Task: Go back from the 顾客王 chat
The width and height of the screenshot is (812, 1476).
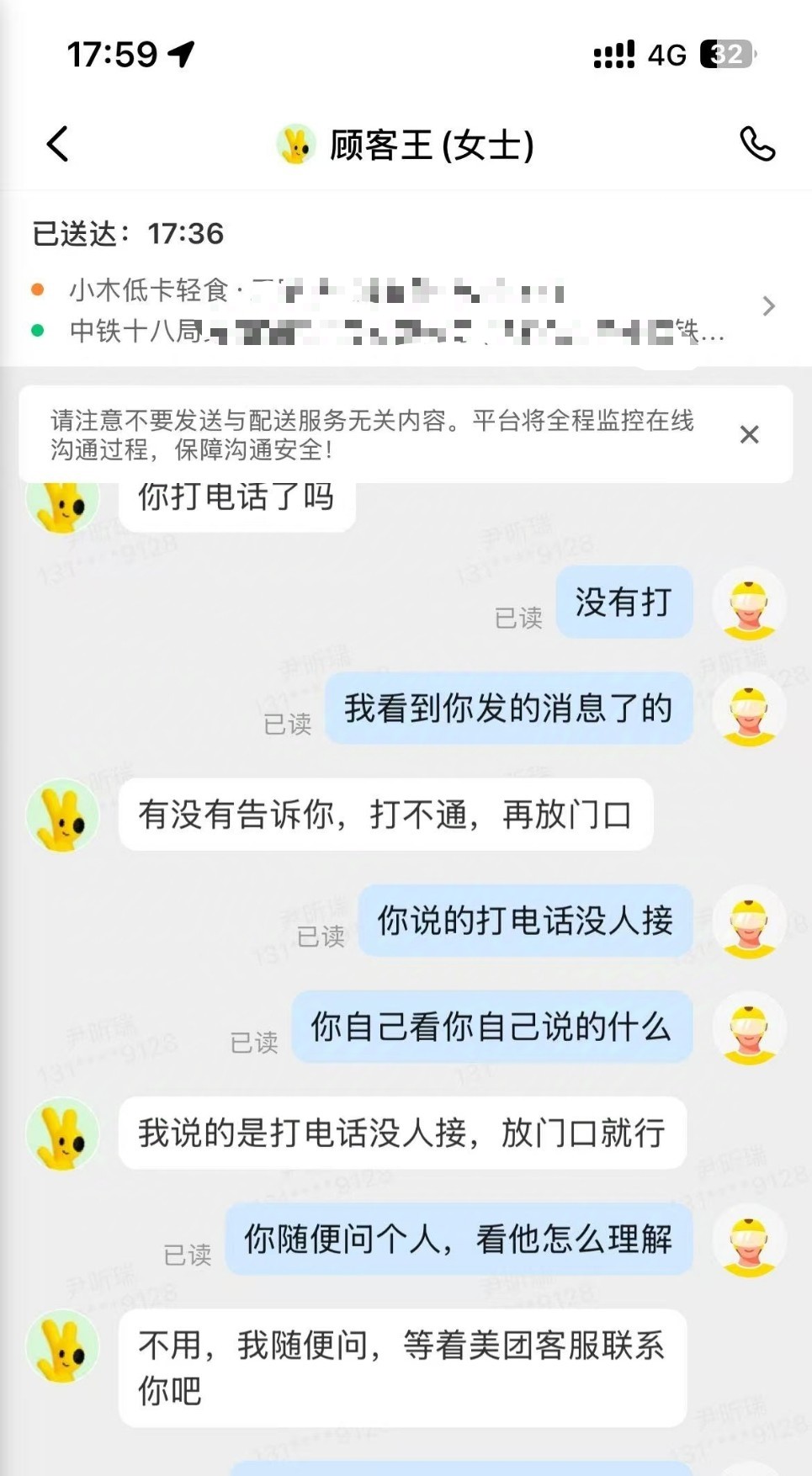Action: [57, 144]
